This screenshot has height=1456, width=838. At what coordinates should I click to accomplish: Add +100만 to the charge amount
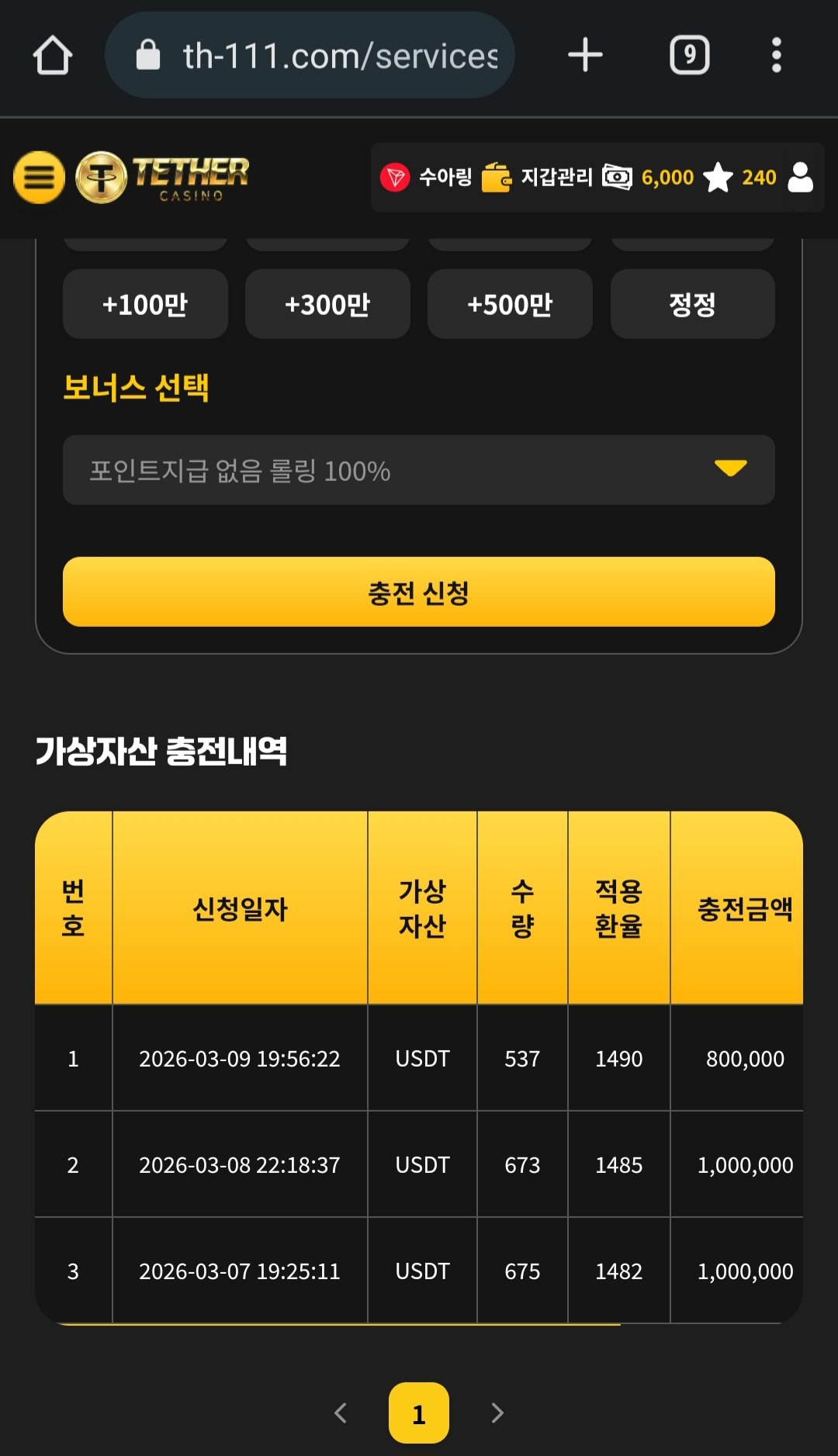coord(145,304)
